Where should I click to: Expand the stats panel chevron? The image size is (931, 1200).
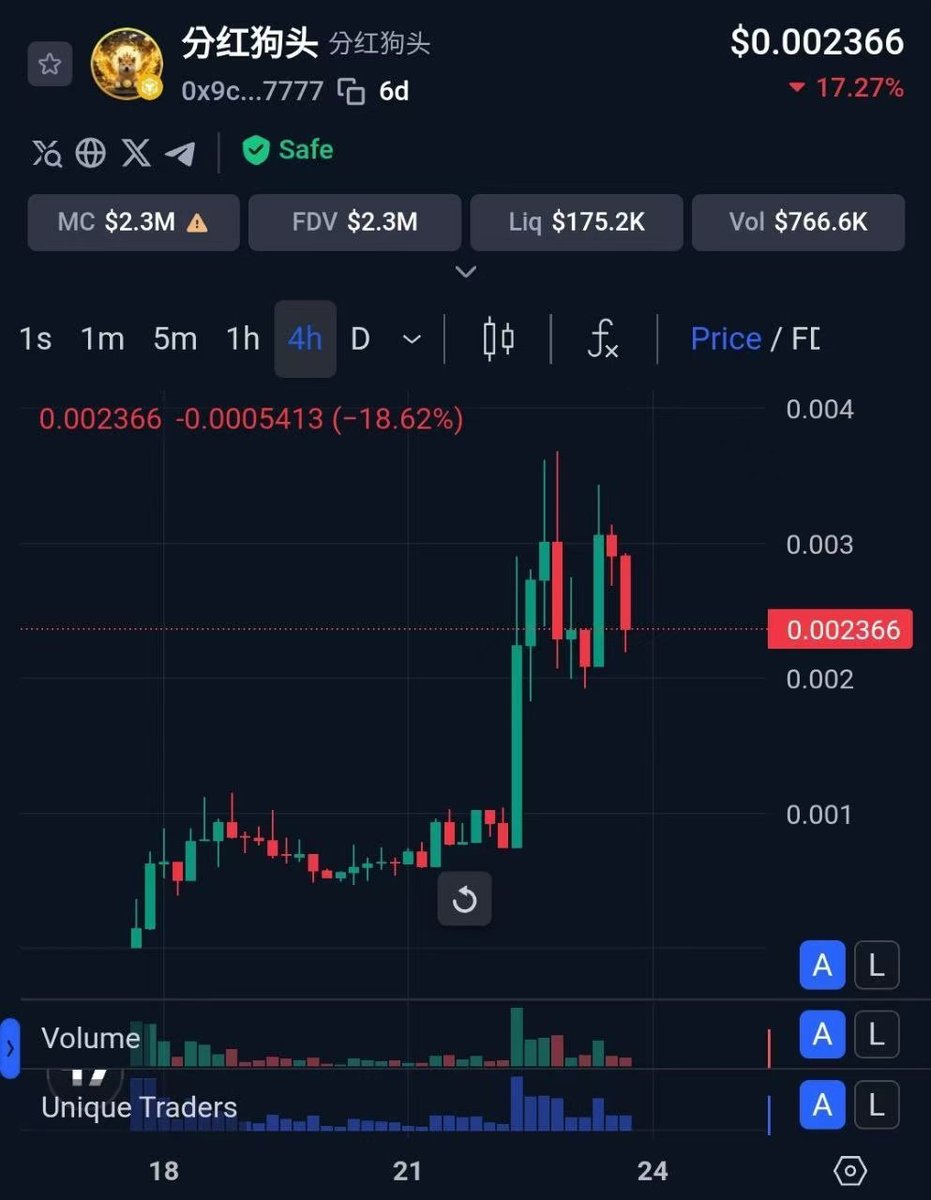(x=466, y=271)
